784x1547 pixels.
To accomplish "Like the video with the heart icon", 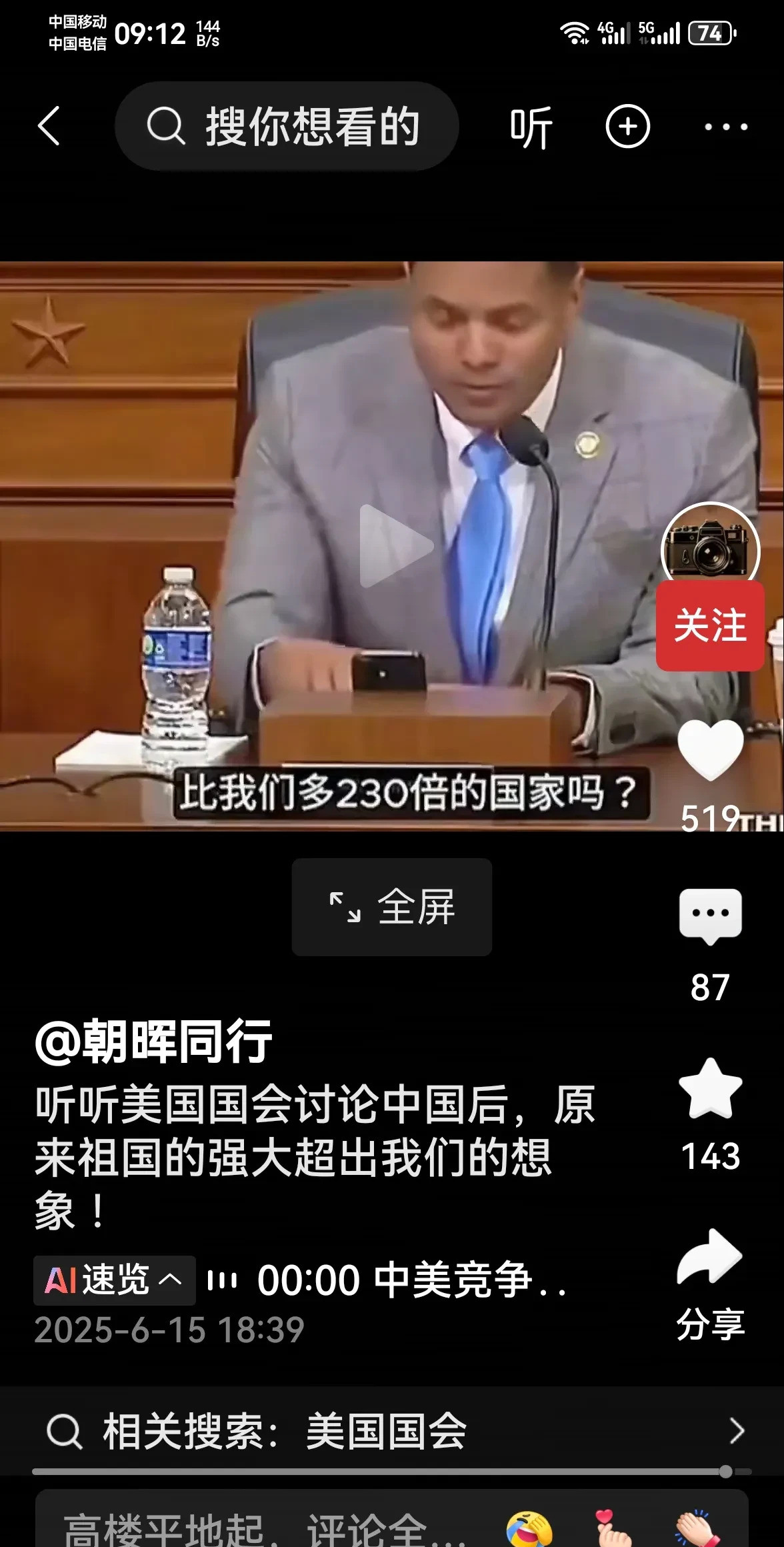I will point(710,750).
